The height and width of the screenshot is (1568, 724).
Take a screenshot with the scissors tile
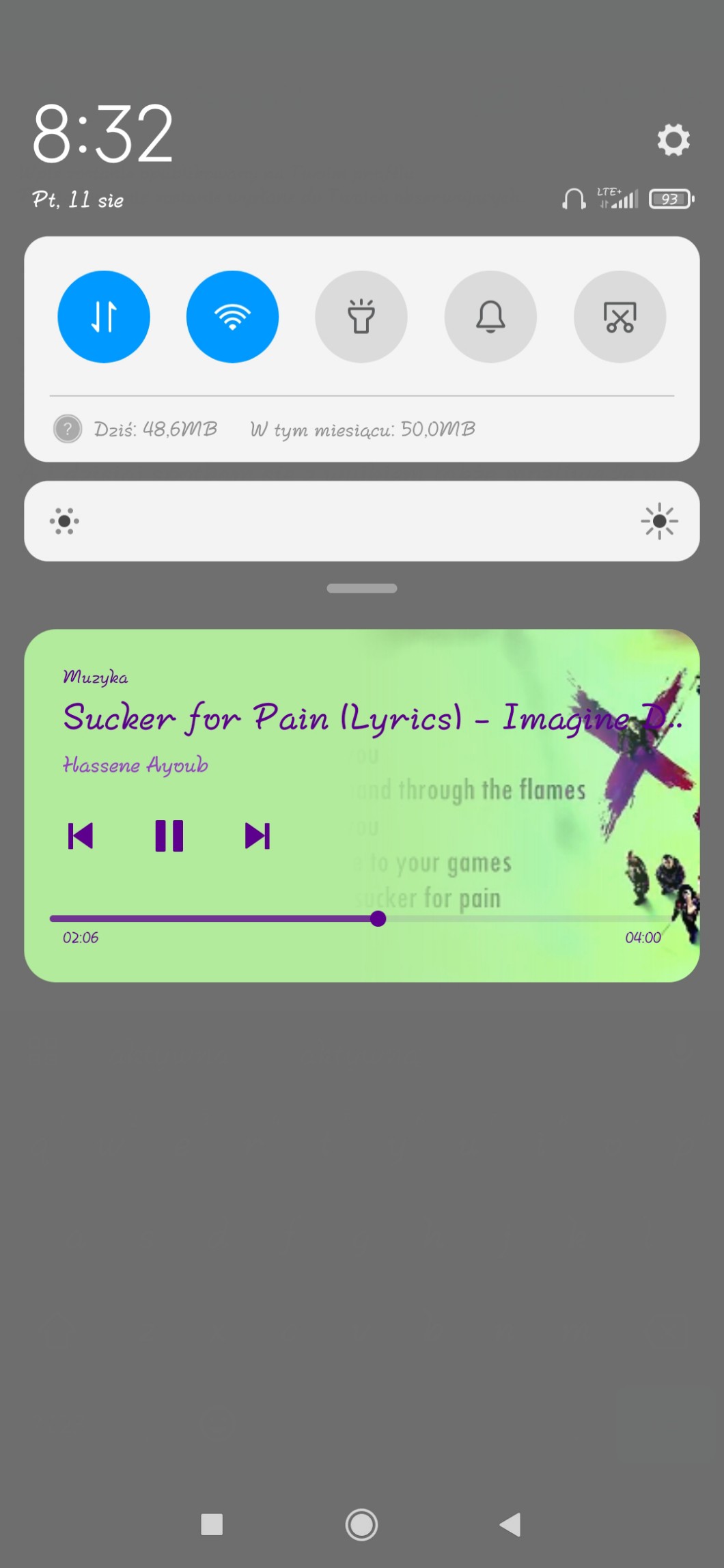pos(619,317)
